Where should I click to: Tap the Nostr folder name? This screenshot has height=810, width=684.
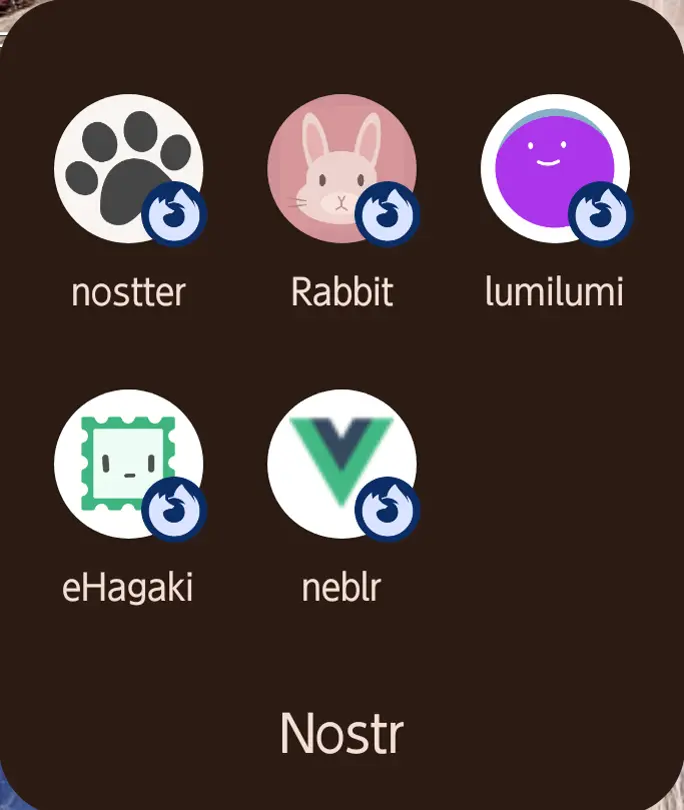coord(342,734)
